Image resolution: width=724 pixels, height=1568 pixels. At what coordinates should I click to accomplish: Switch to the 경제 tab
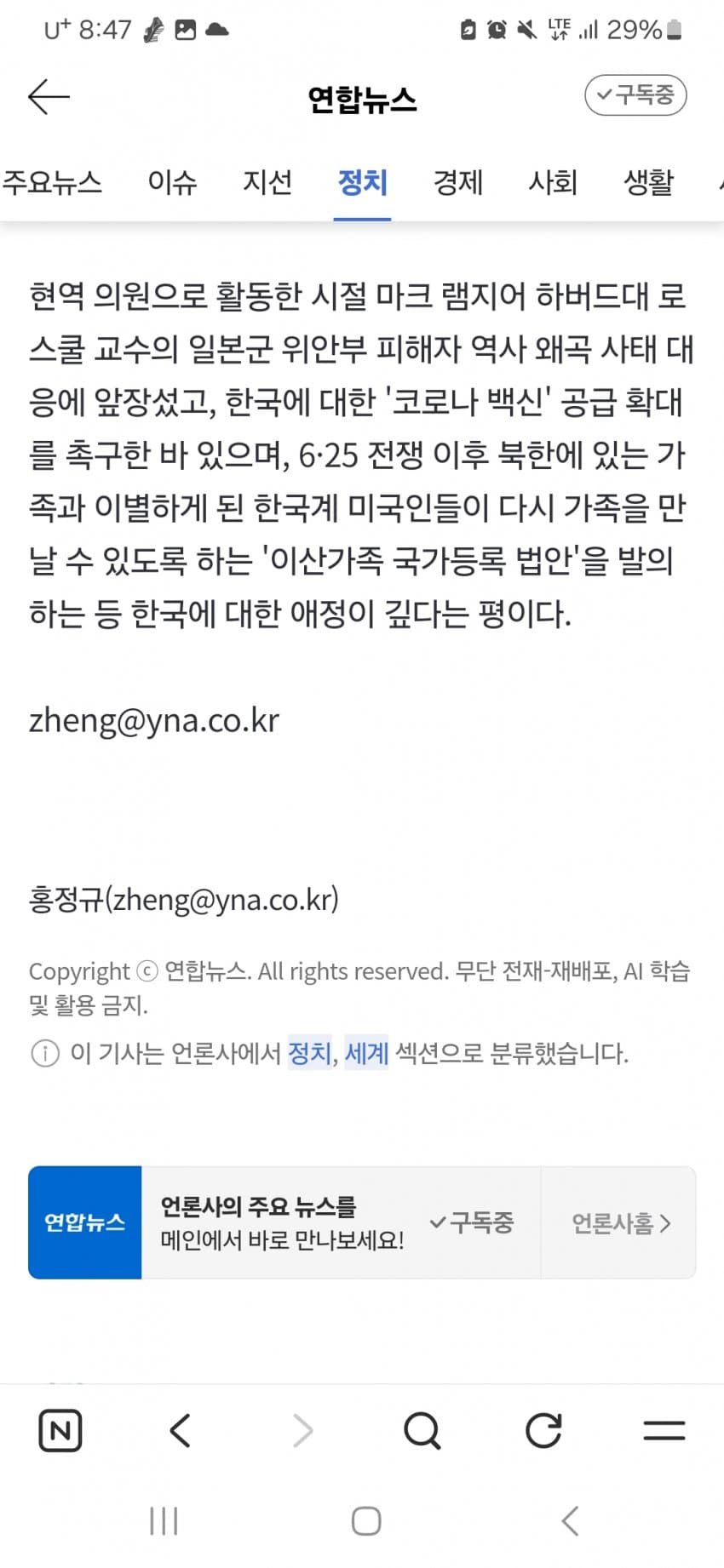click(458, 182)
